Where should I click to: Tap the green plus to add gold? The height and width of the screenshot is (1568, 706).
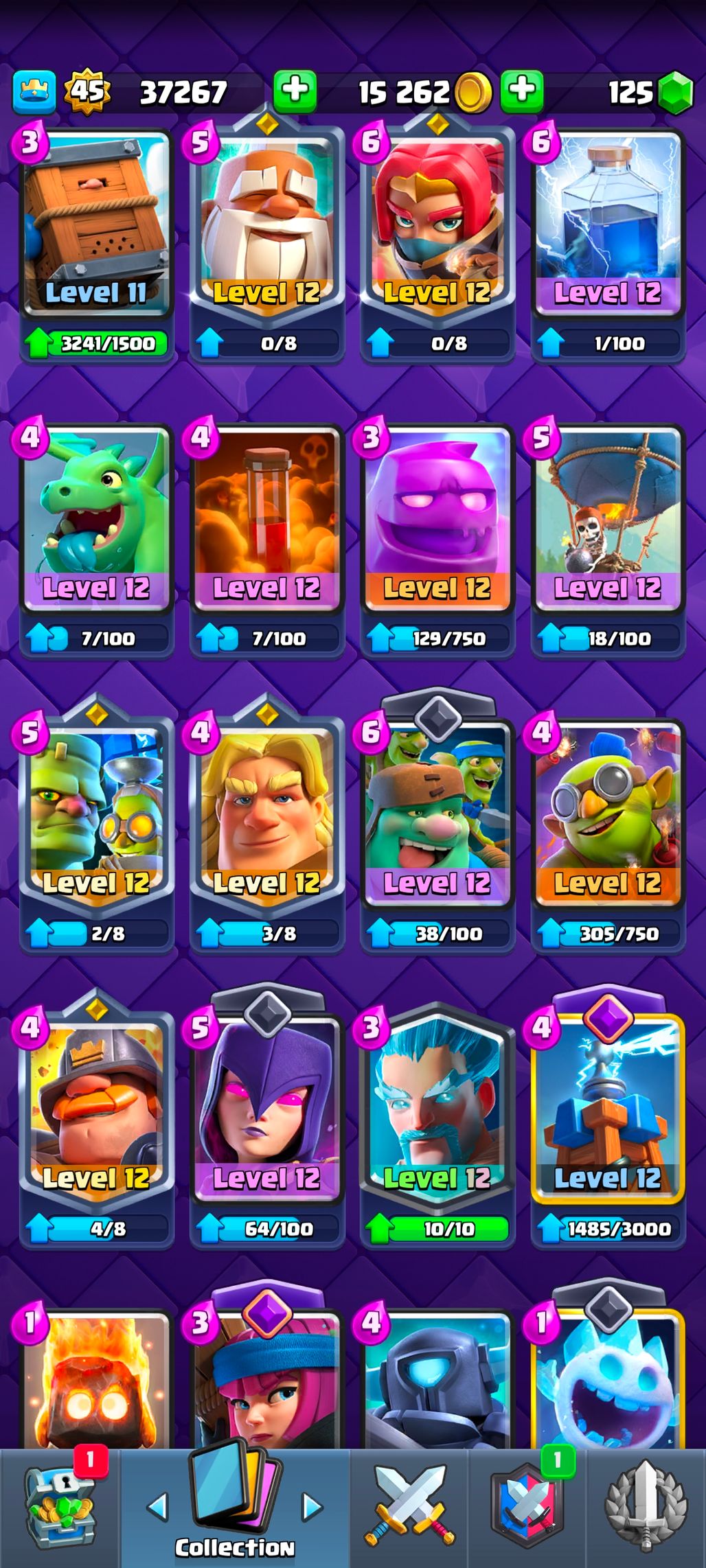point(522,91)
